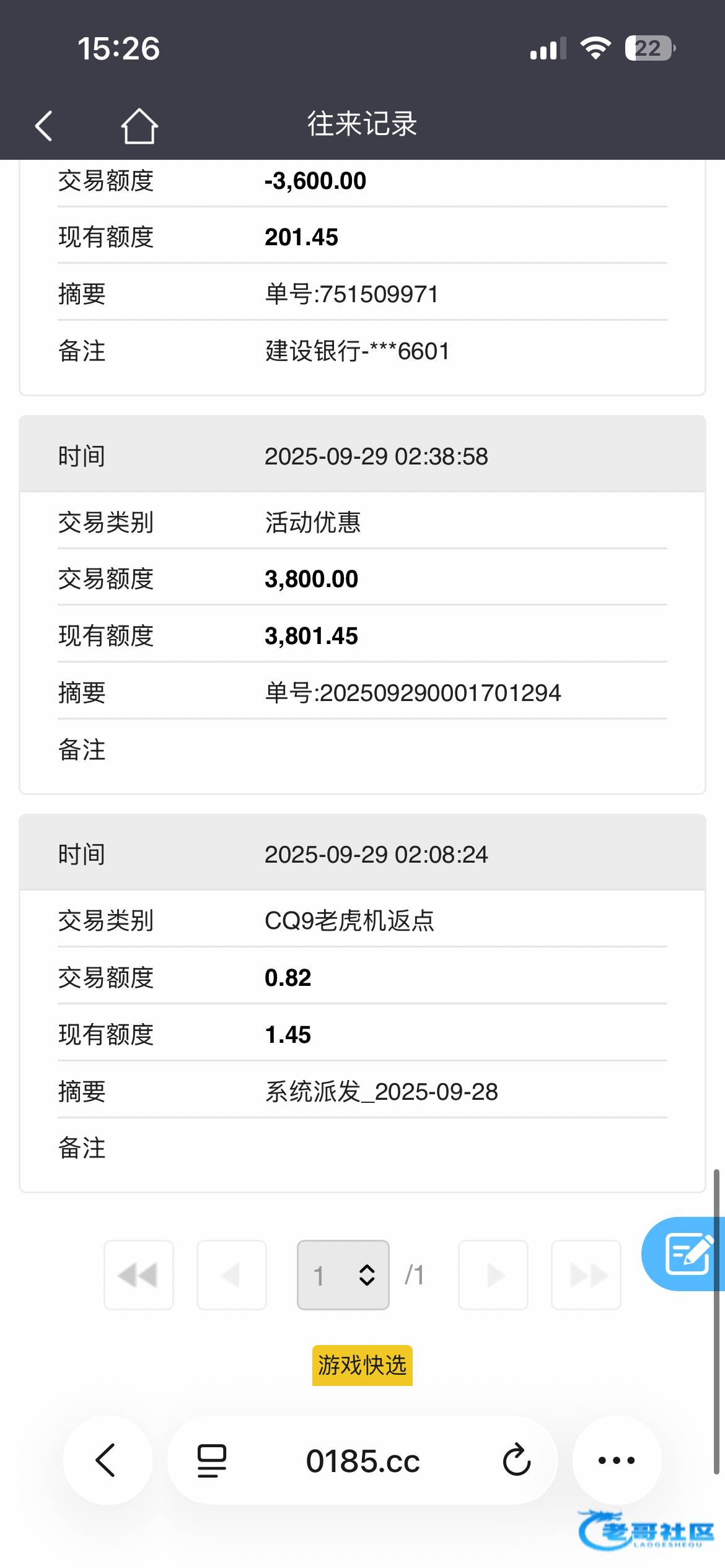Go back from the 往来记录 page

tap(43, 126)
